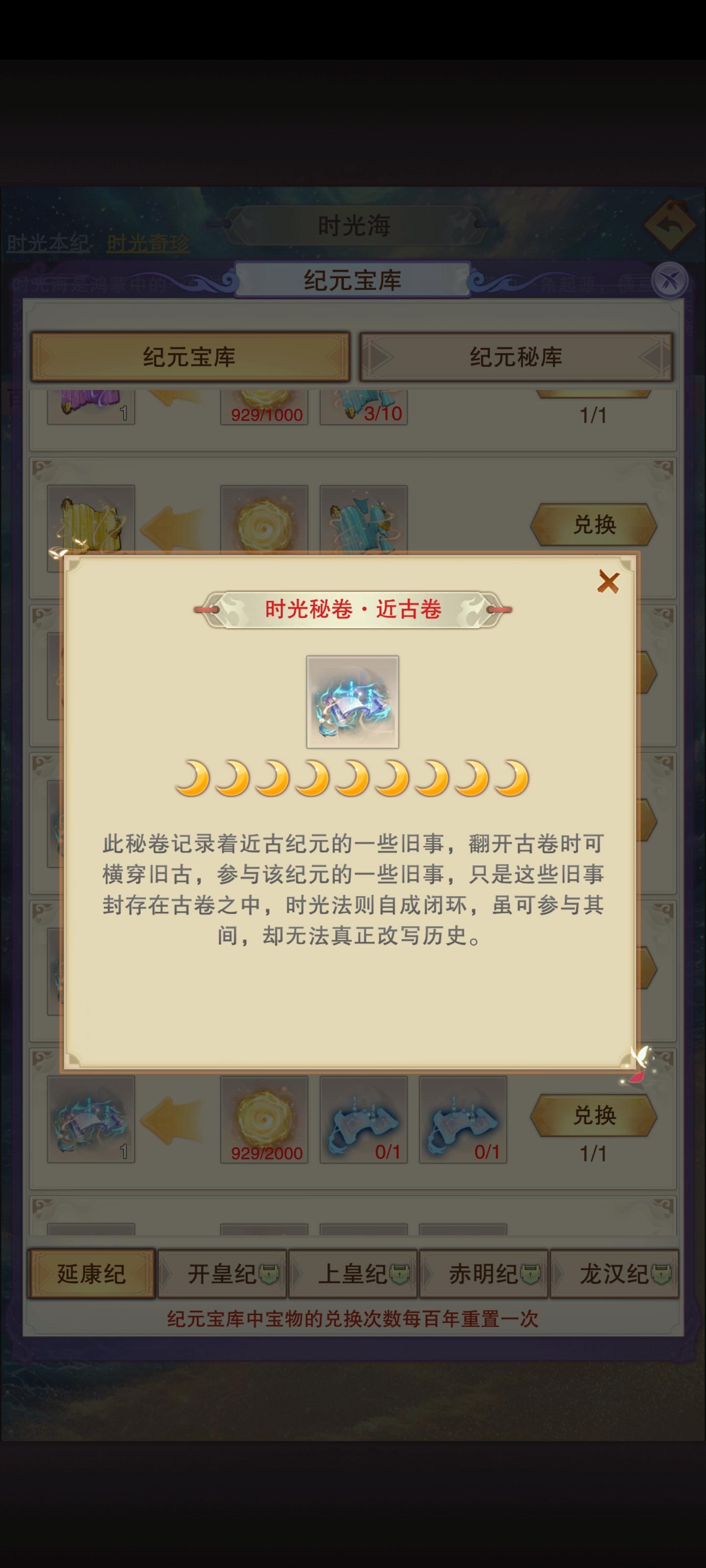Tap the 时光秘卷 item thumbnail in the dialog

tap(352, 701)
